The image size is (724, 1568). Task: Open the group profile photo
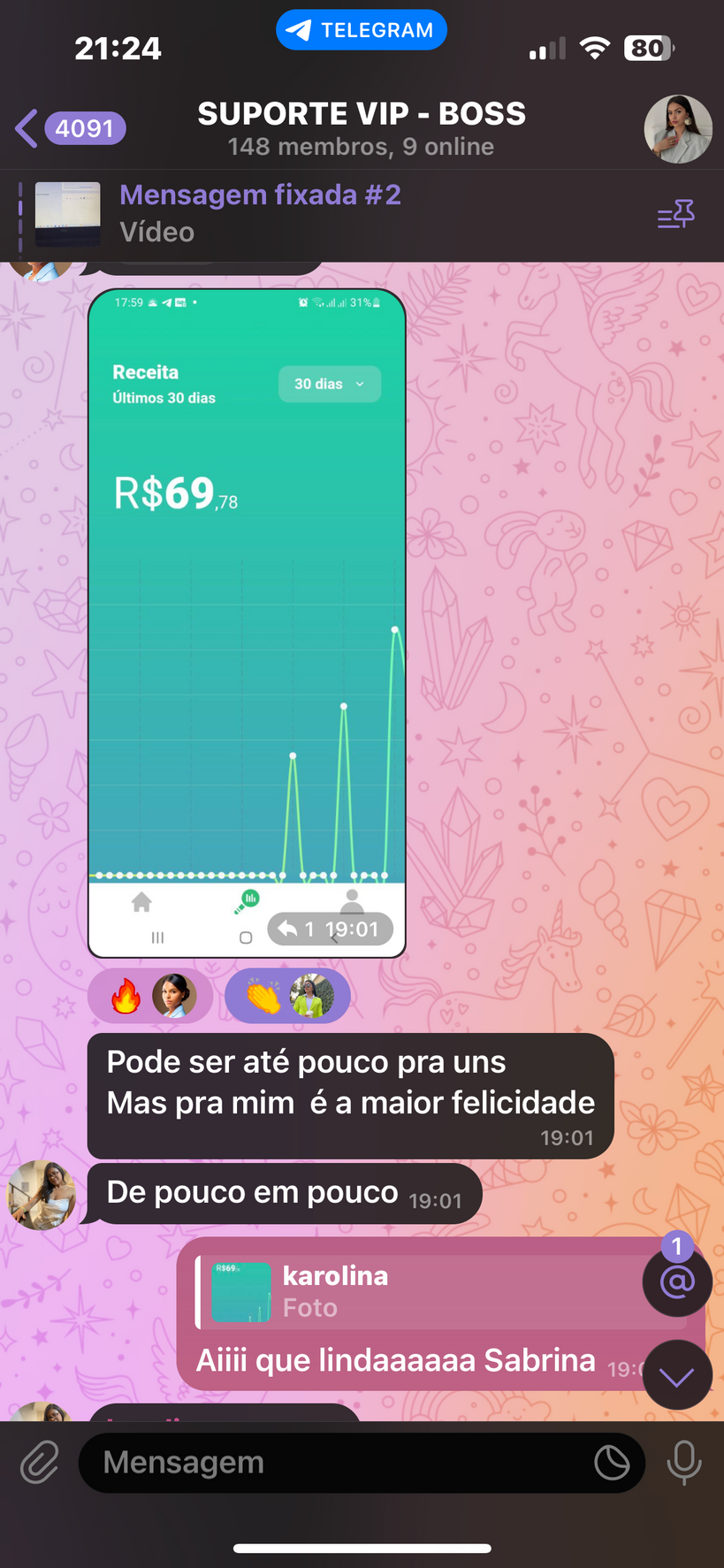pyautogui.click(x=677, y=129)
